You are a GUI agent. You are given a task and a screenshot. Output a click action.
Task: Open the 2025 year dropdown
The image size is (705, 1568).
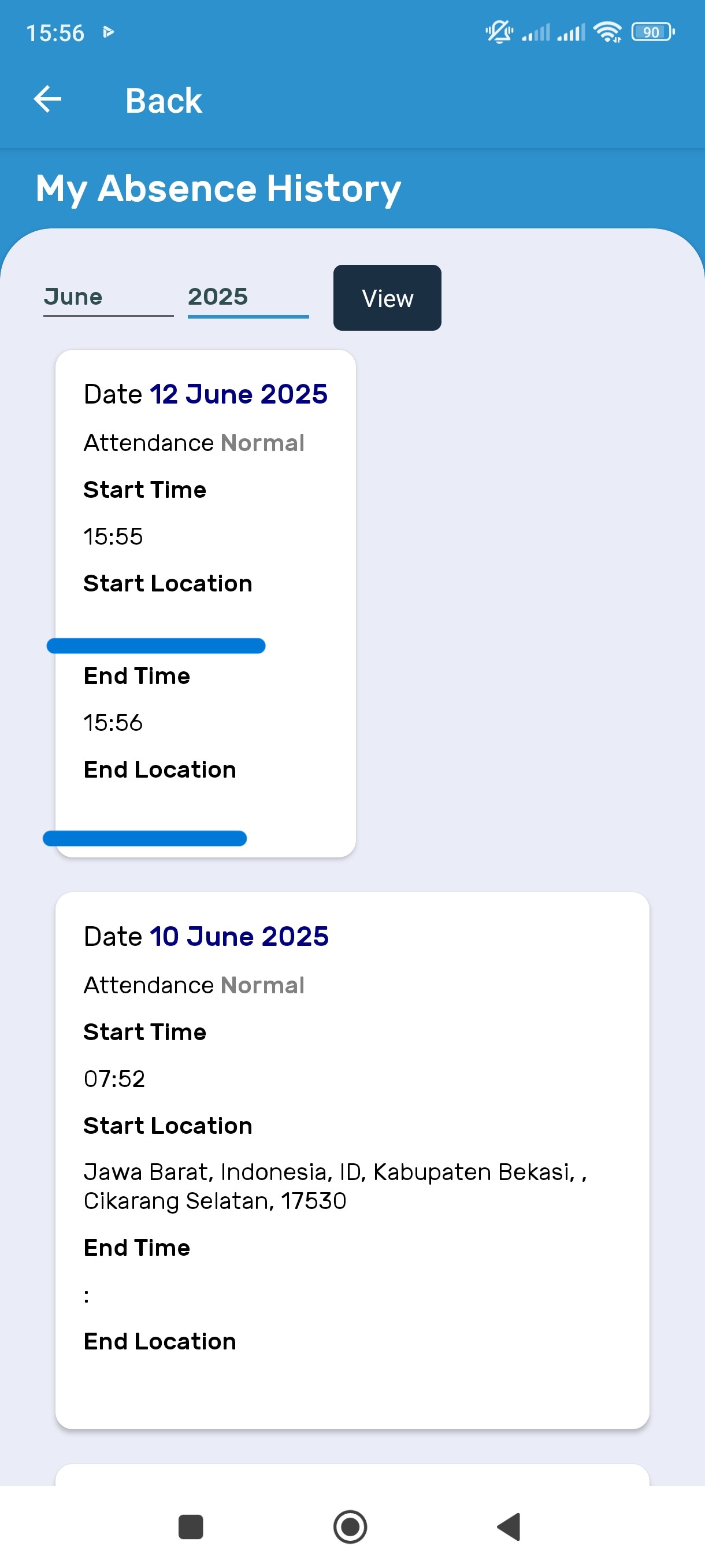click(248, 298)
